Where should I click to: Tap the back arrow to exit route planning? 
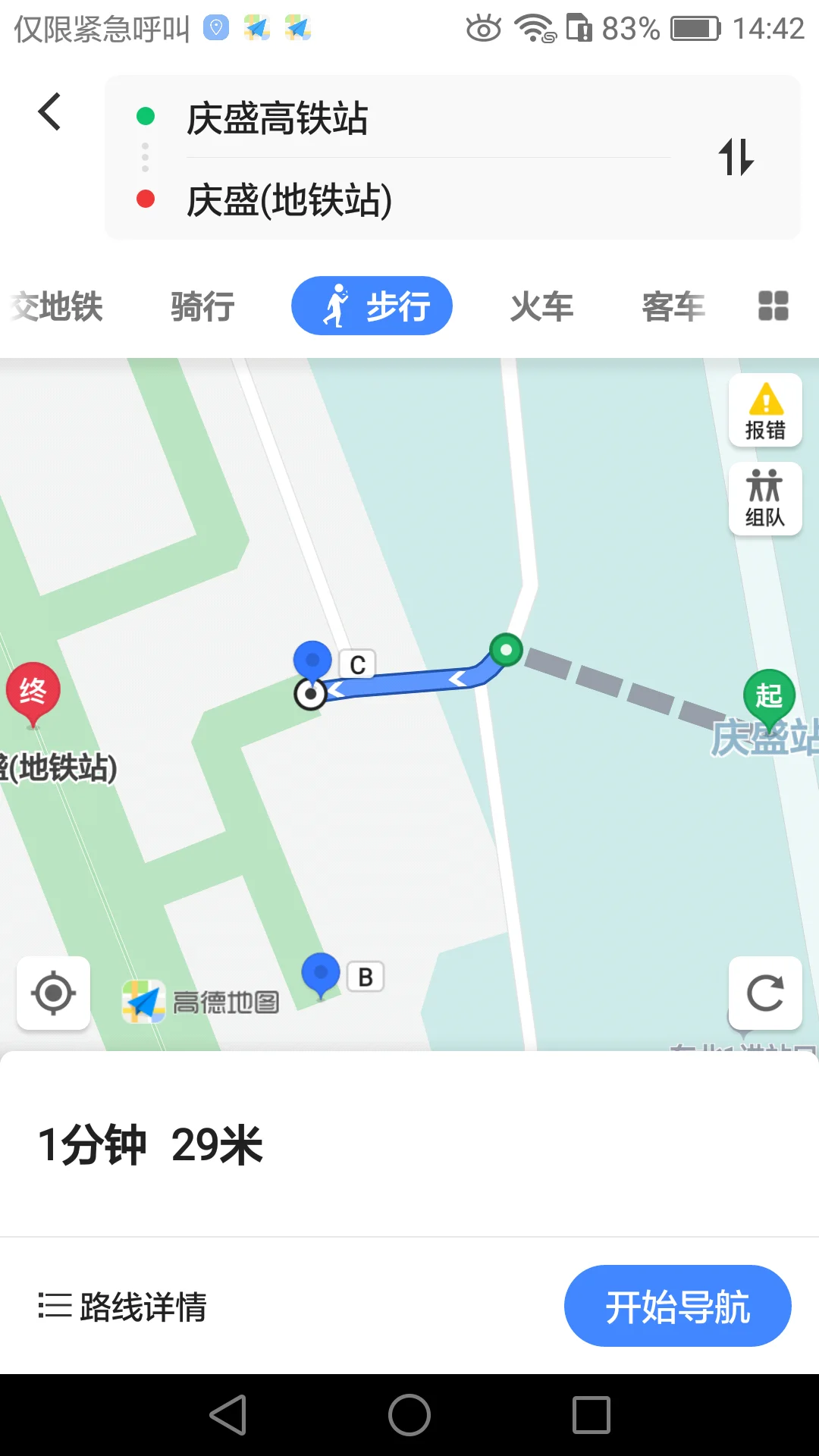click(x=50, y=111)
